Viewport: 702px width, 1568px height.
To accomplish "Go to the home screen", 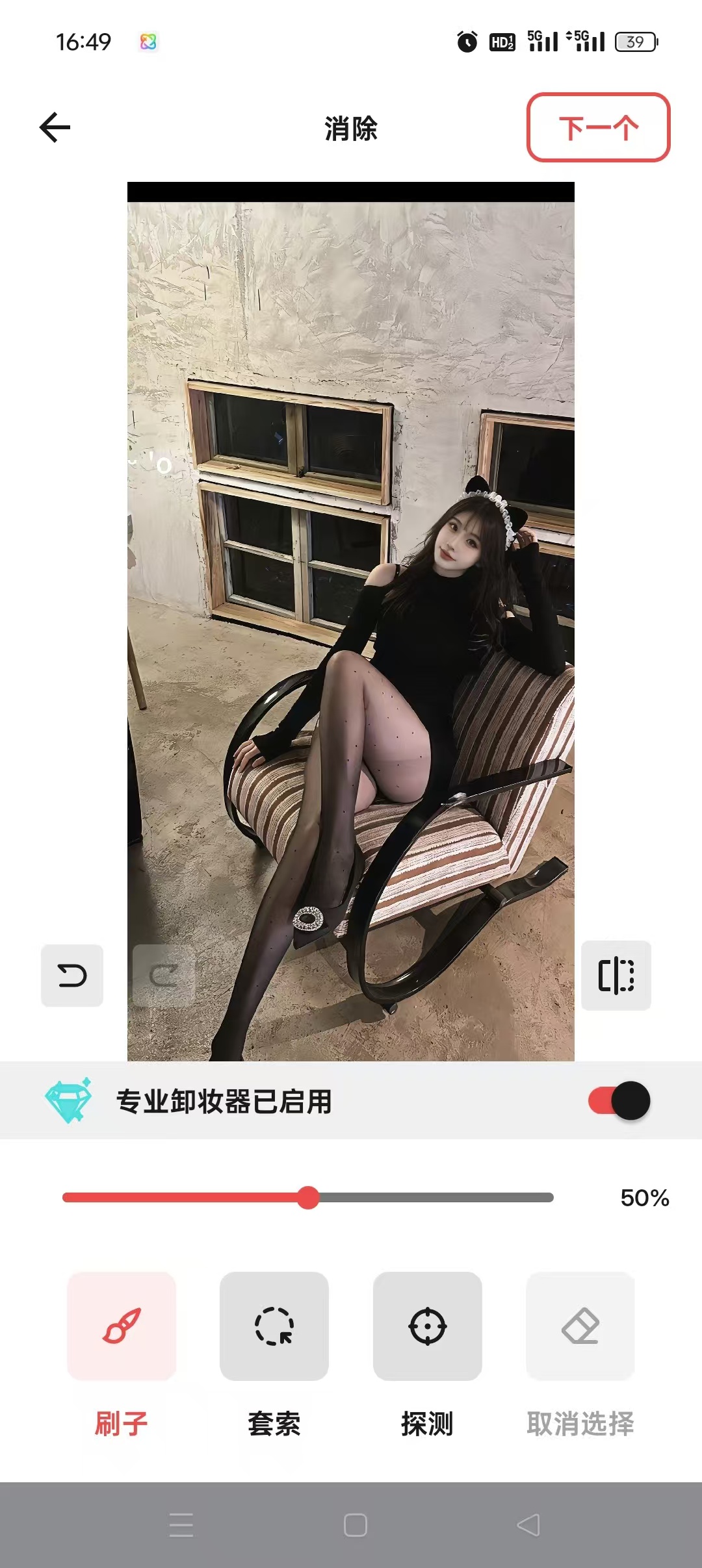I will coord(355,1525).
